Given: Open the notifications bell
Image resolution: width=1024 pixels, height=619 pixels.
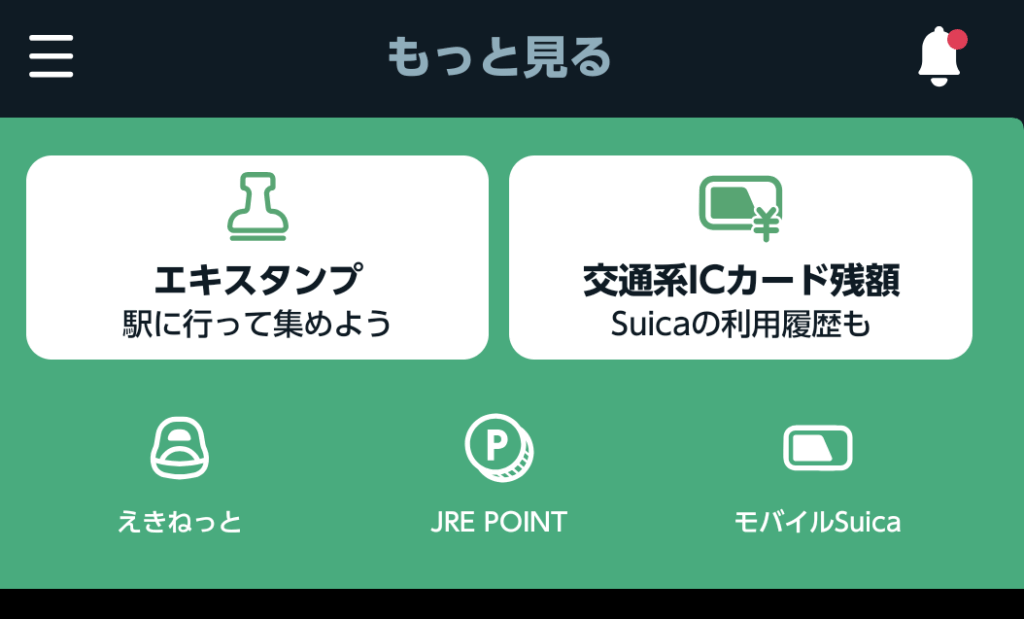Looking at the screenshot, I should pyautogui.click(x=939, y=56).
